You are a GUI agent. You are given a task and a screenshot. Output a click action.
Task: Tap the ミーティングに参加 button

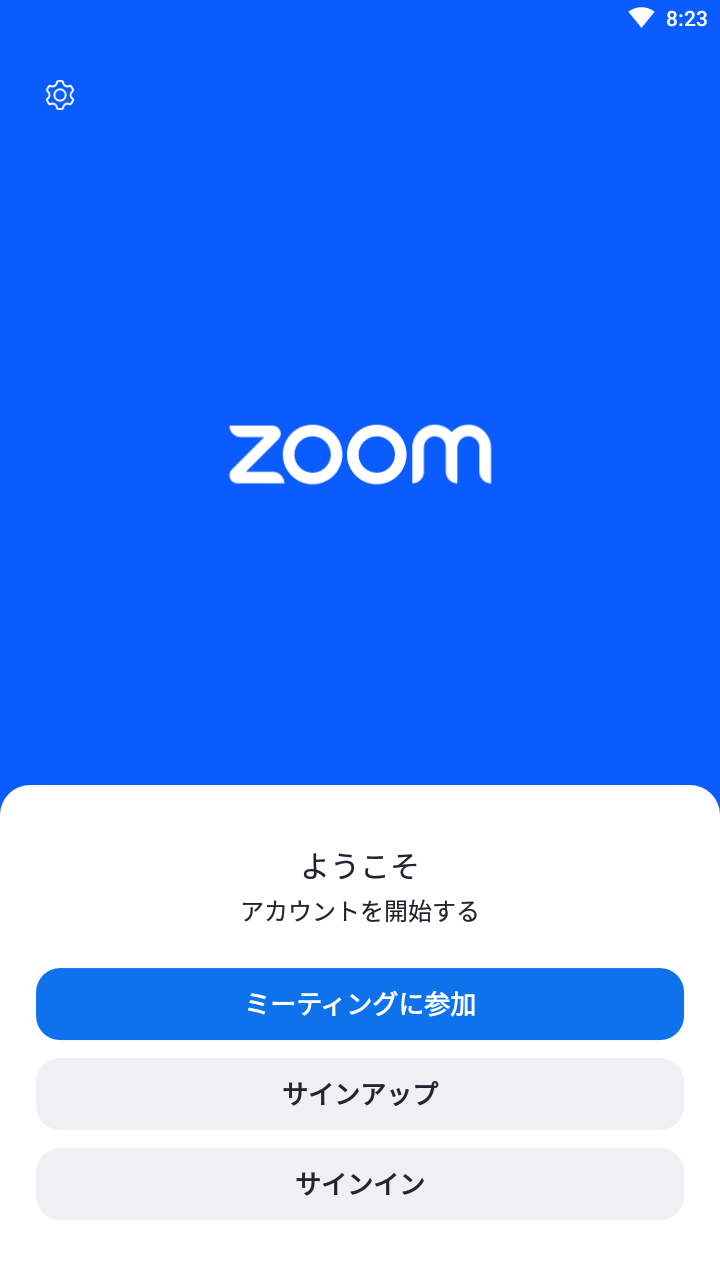click(x=360, y=1004)
